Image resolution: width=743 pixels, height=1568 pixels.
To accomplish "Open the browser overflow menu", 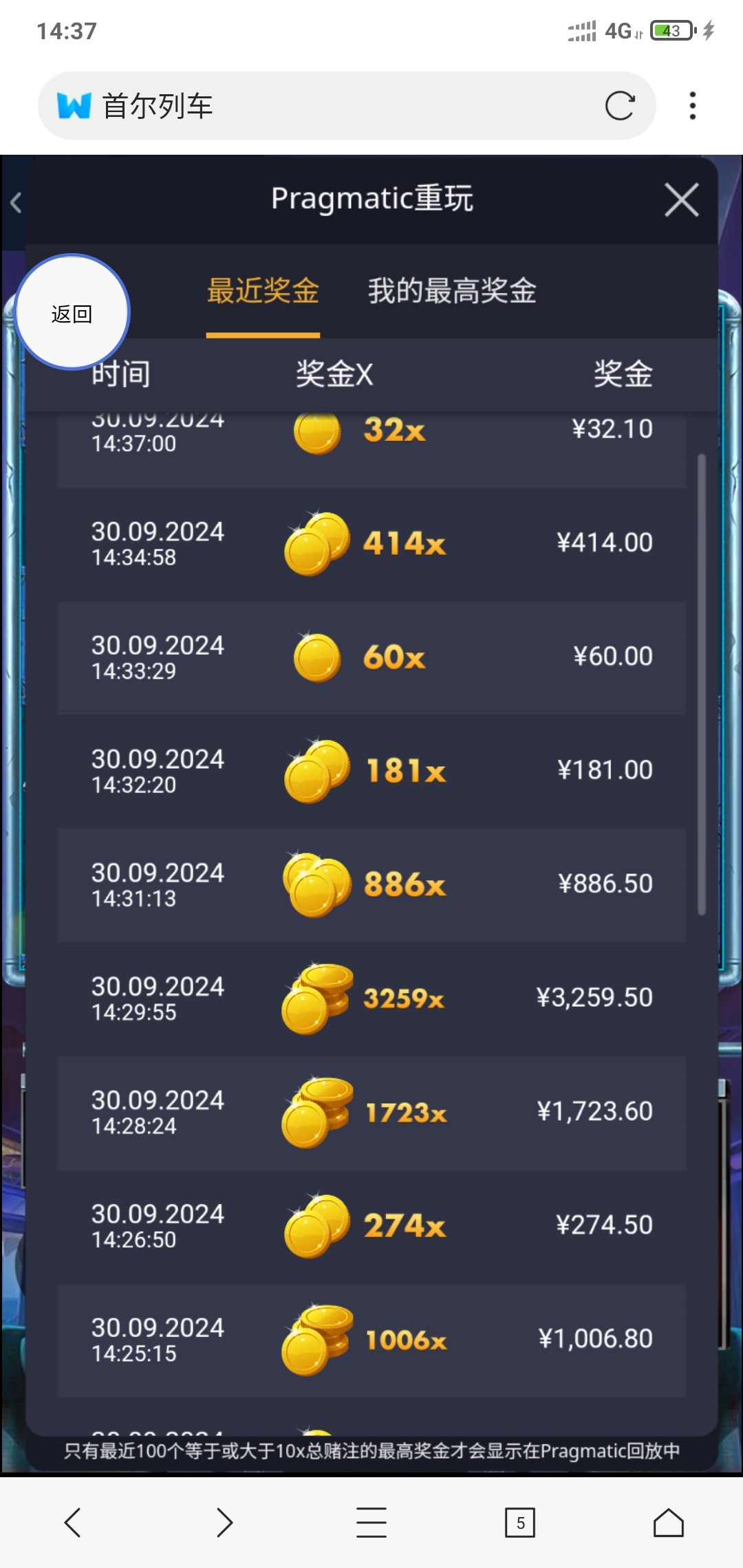I will 692,106.
